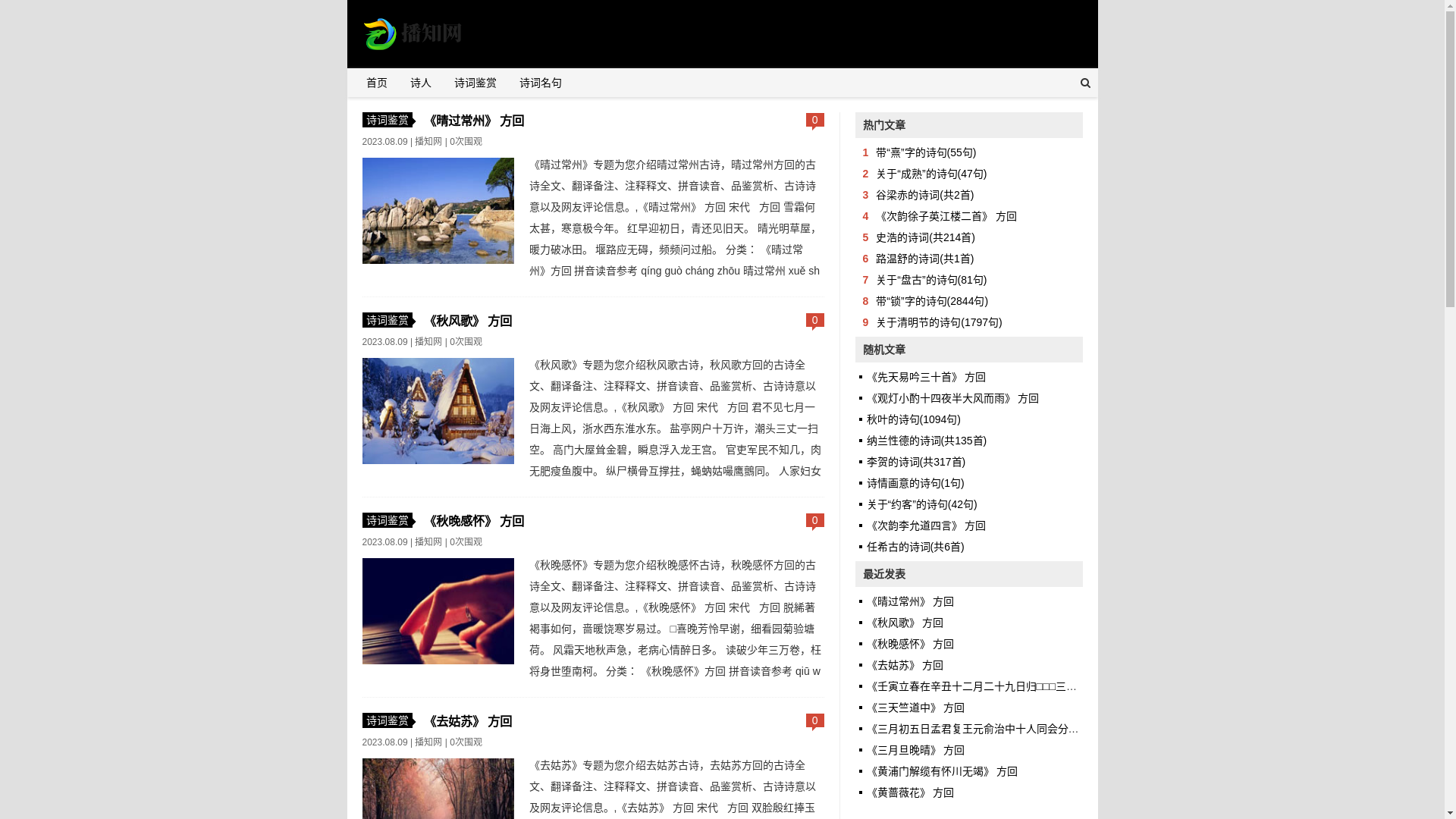Open article 《晴过常州》 方回 title

tap(475, 121)
